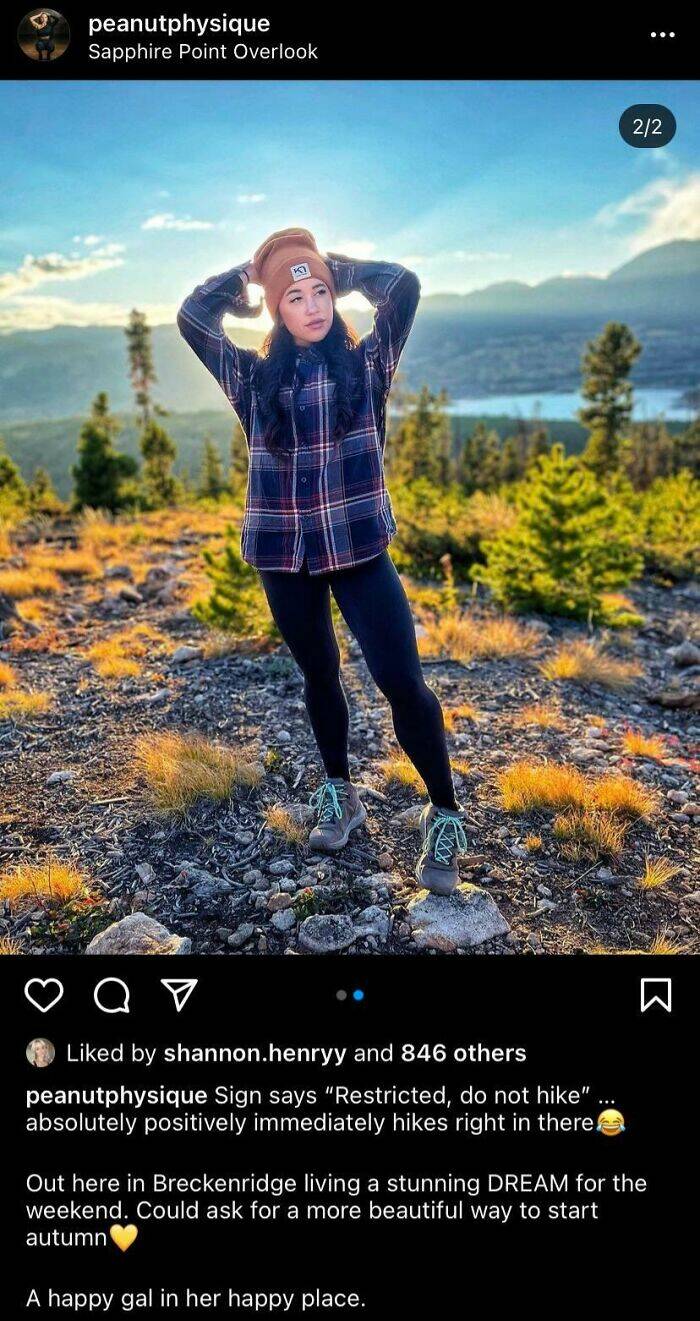
Task: Save the post with the bookmark icon
Action: click(x=655, y=995)
